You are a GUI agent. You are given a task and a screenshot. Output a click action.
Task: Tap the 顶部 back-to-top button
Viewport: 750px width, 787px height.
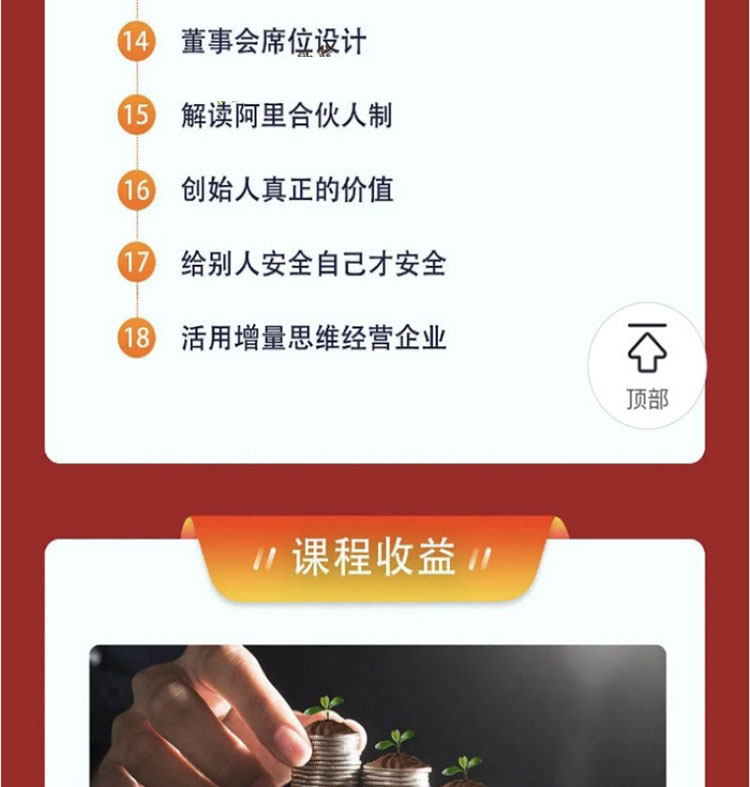[647, 366]
